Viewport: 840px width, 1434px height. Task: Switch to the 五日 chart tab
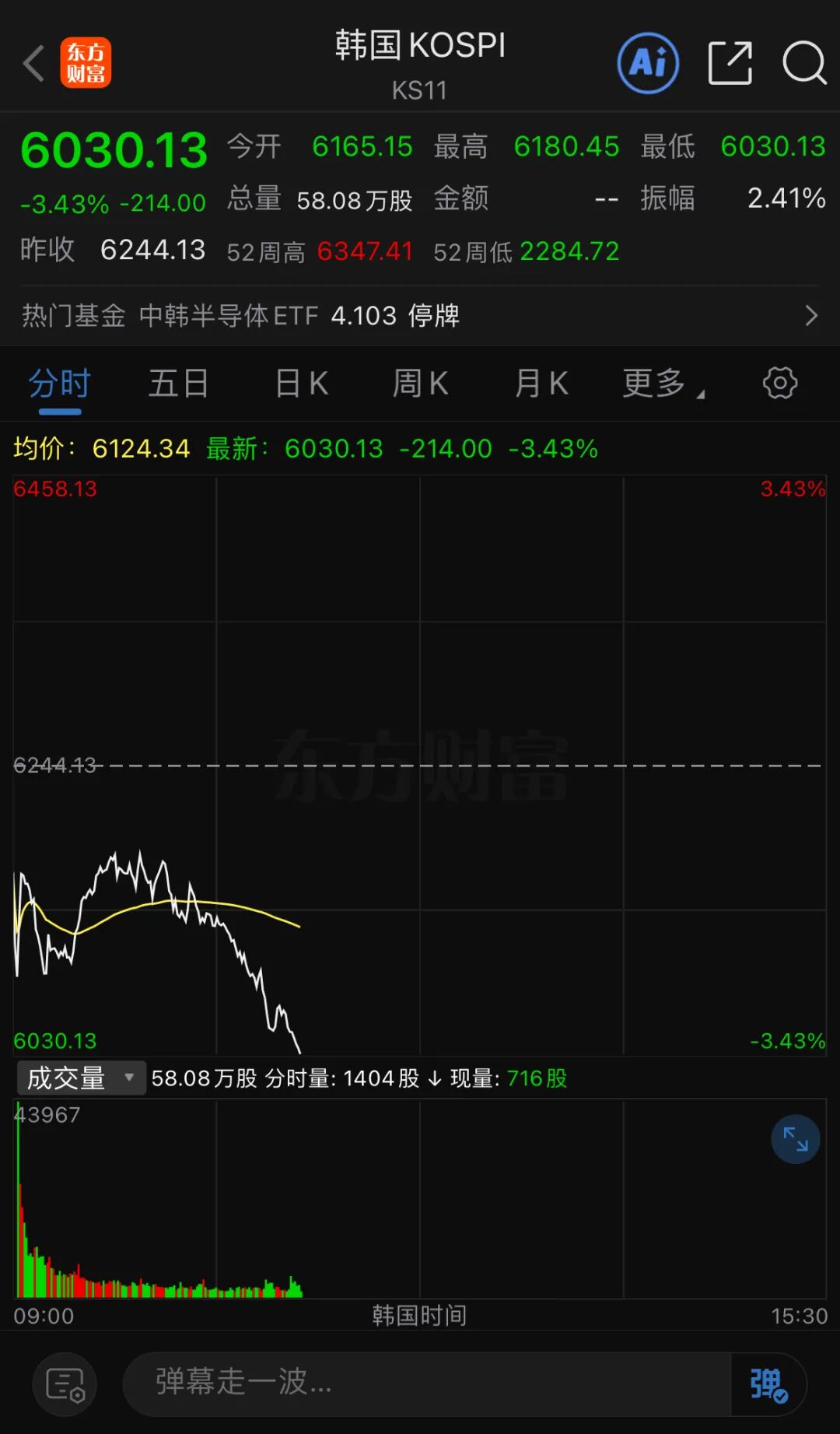(x=179, y=384)
